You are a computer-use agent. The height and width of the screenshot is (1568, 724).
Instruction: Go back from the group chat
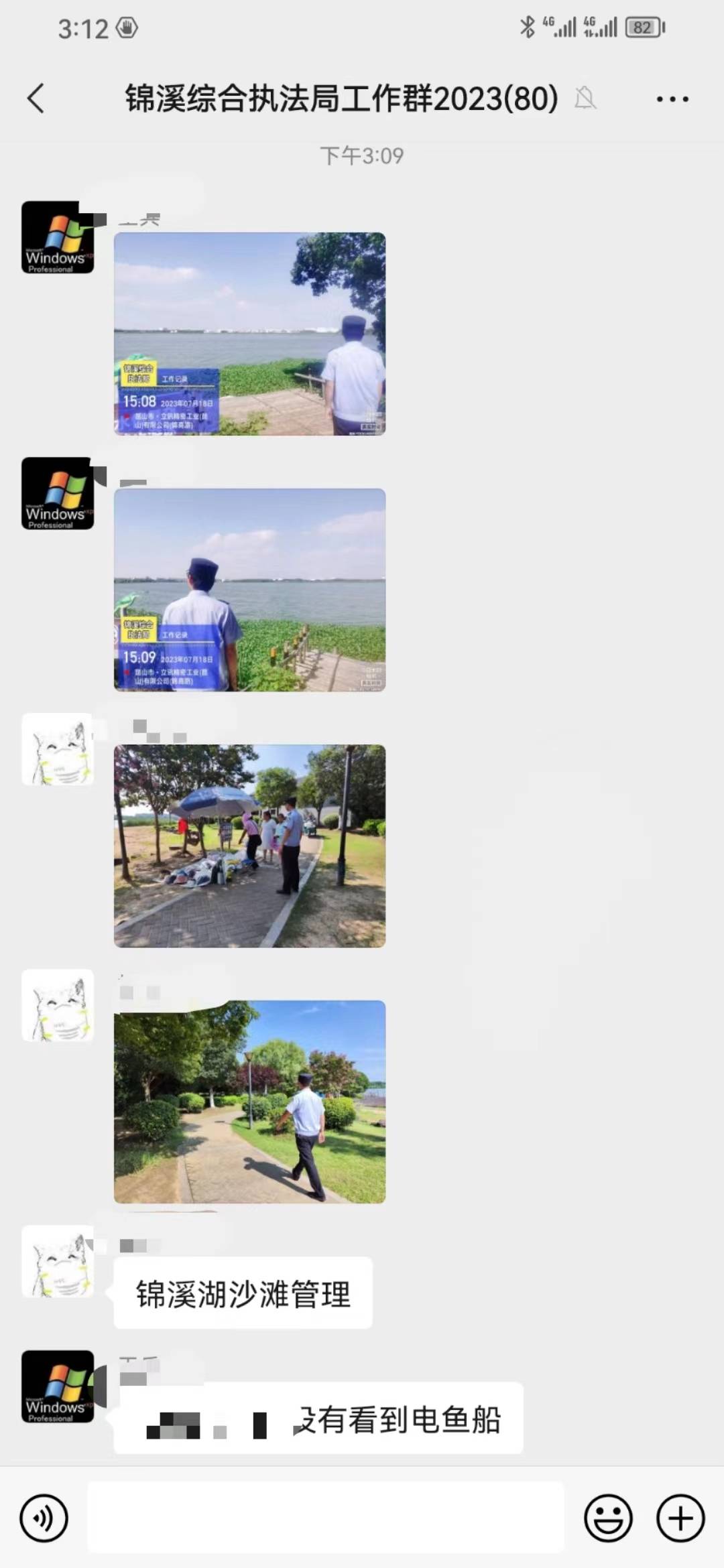coord(36,99)
